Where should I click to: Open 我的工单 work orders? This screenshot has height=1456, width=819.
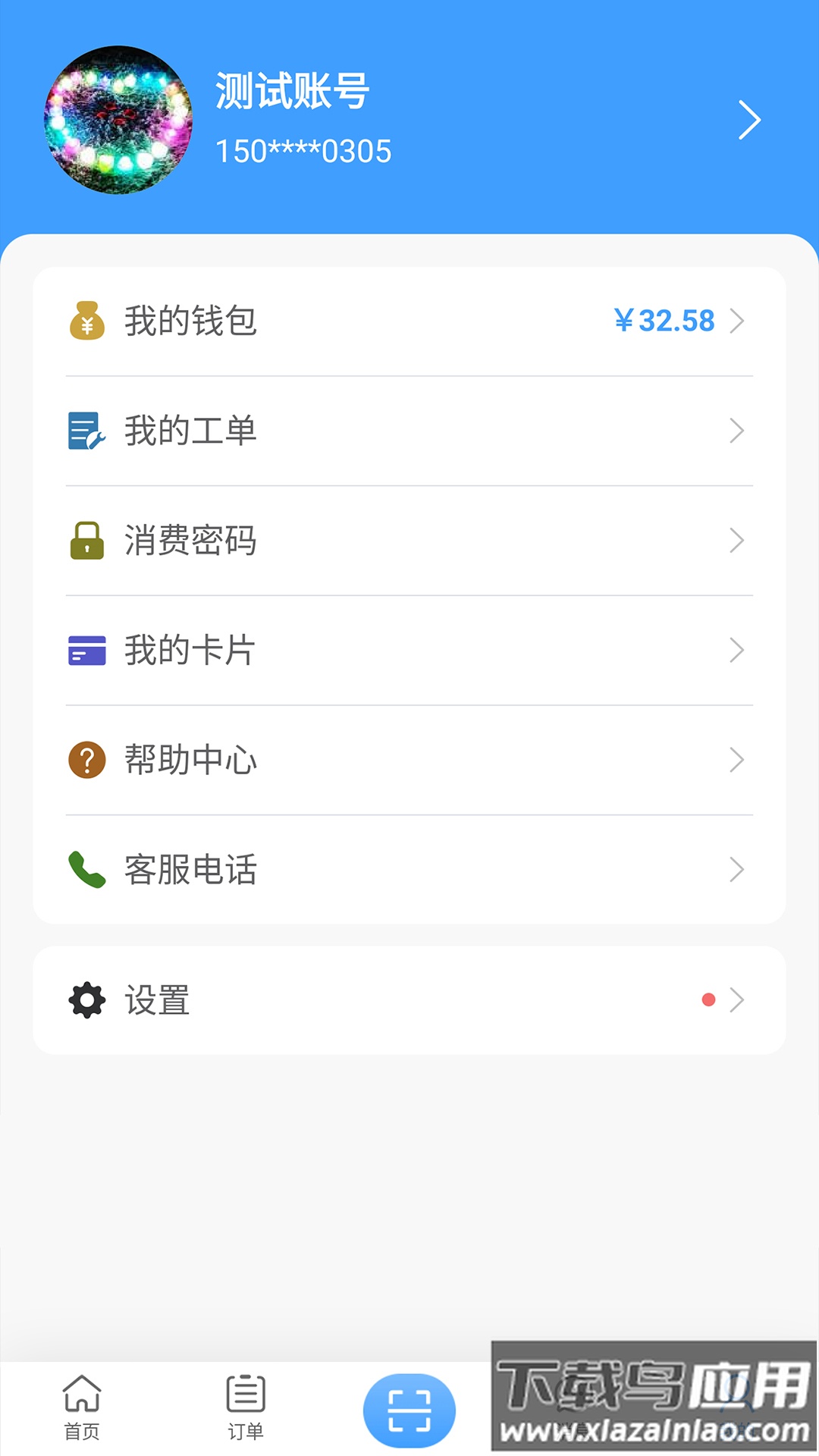[x=409, y=431]
